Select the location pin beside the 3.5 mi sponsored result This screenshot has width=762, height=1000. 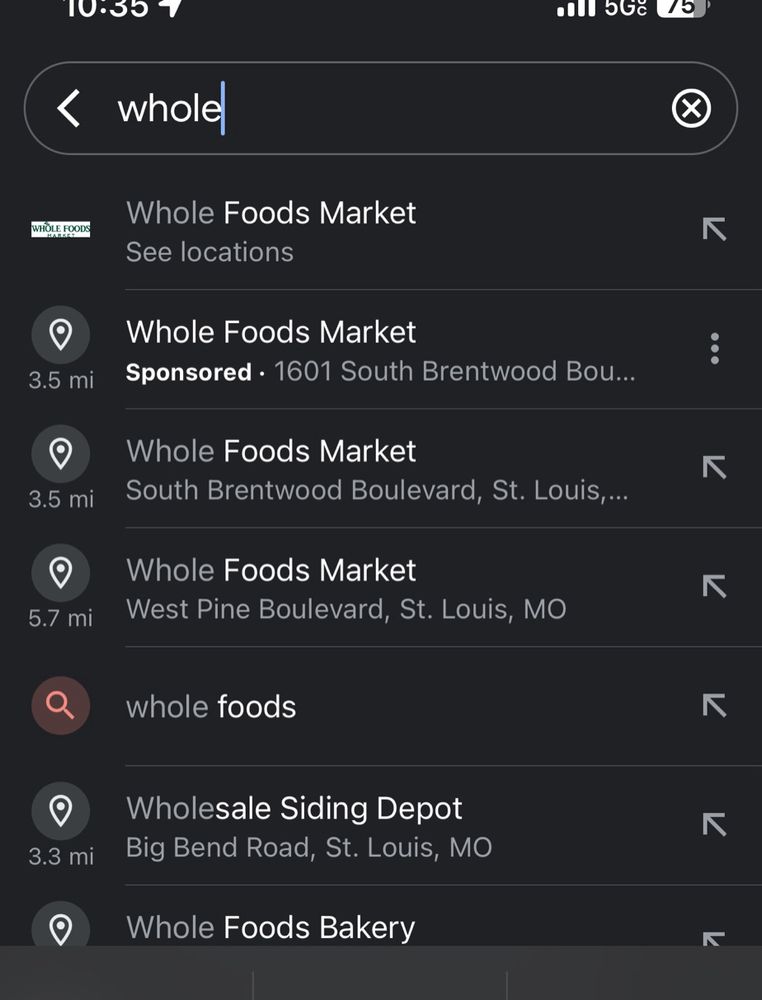click(x=61, y=335)
